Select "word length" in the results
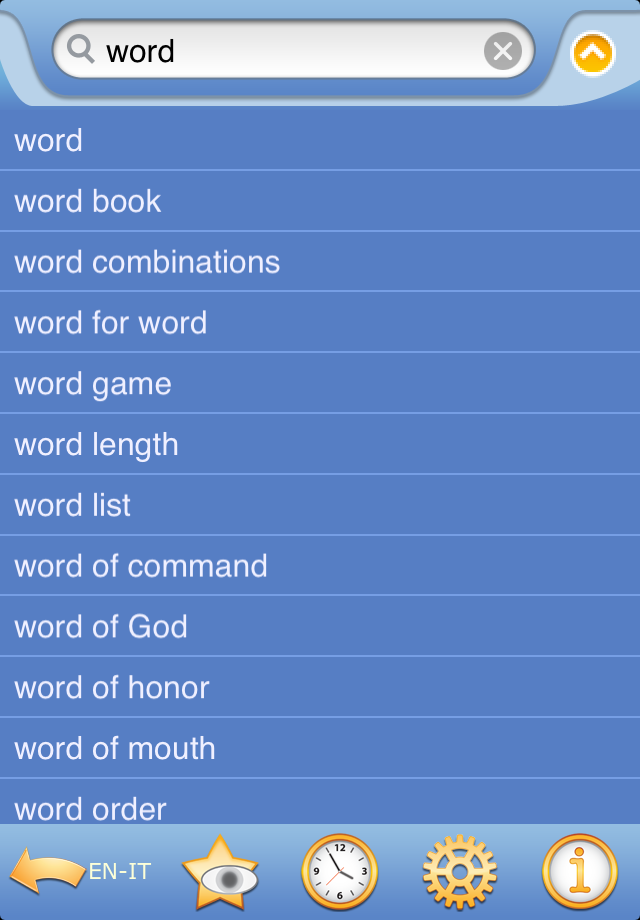 point(320,445)
